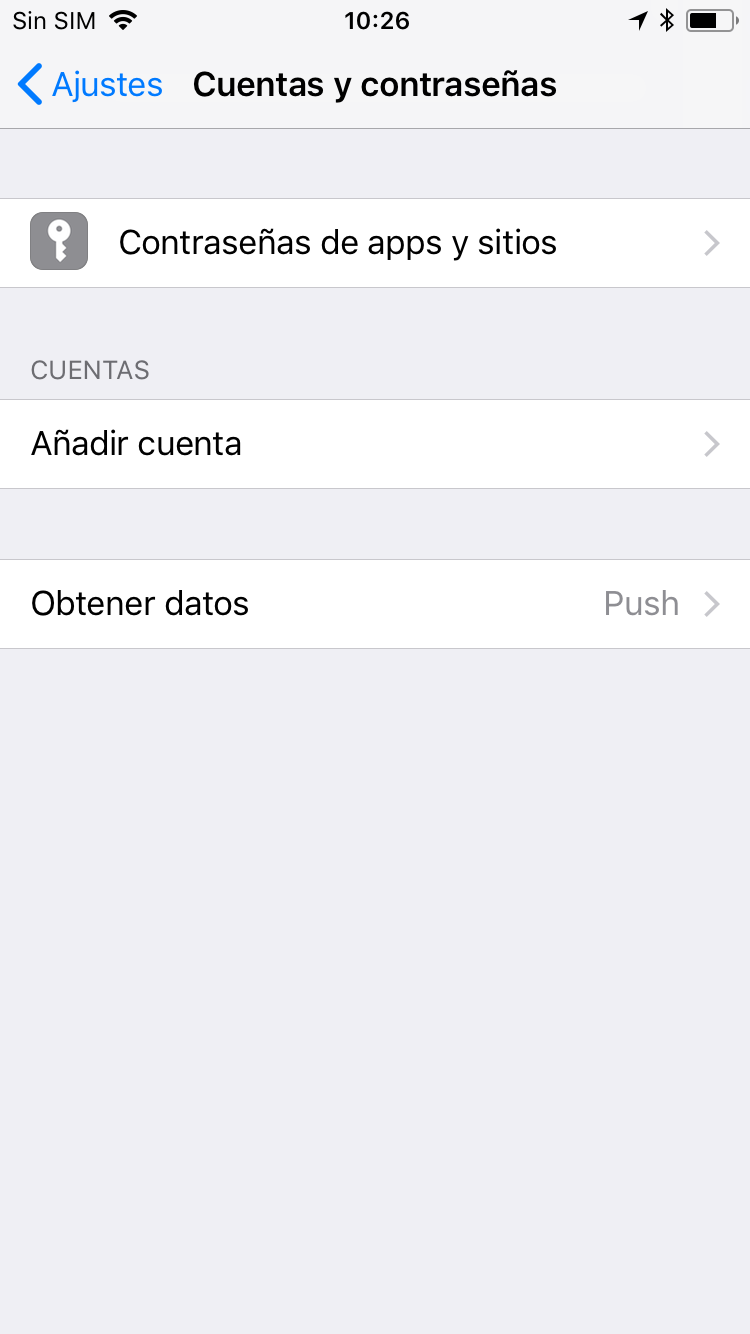Open Contraseñas de apps y sitios
Image resolution: width=750 pixels, height=1334 pixels.
[375, 243]
